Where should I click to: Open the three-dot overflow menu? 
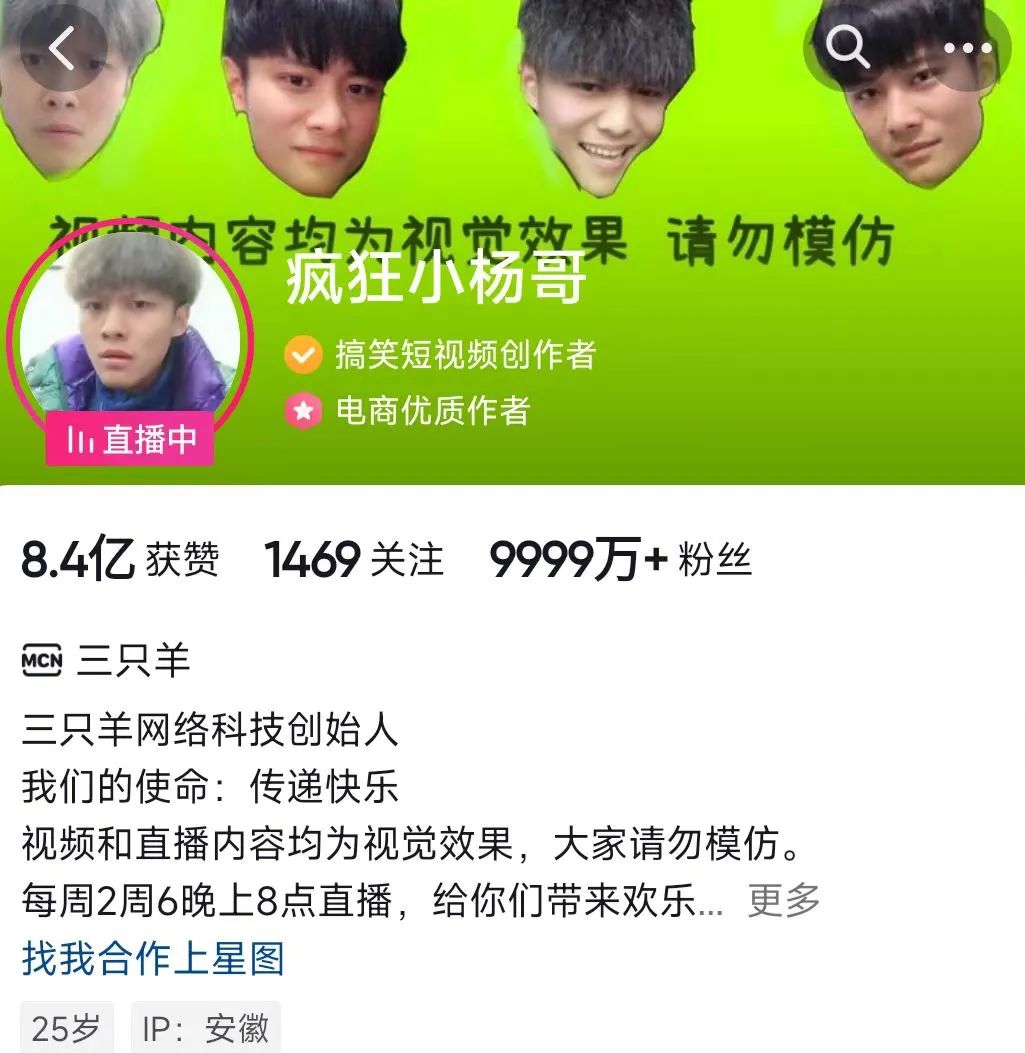[x=967, y=48]
